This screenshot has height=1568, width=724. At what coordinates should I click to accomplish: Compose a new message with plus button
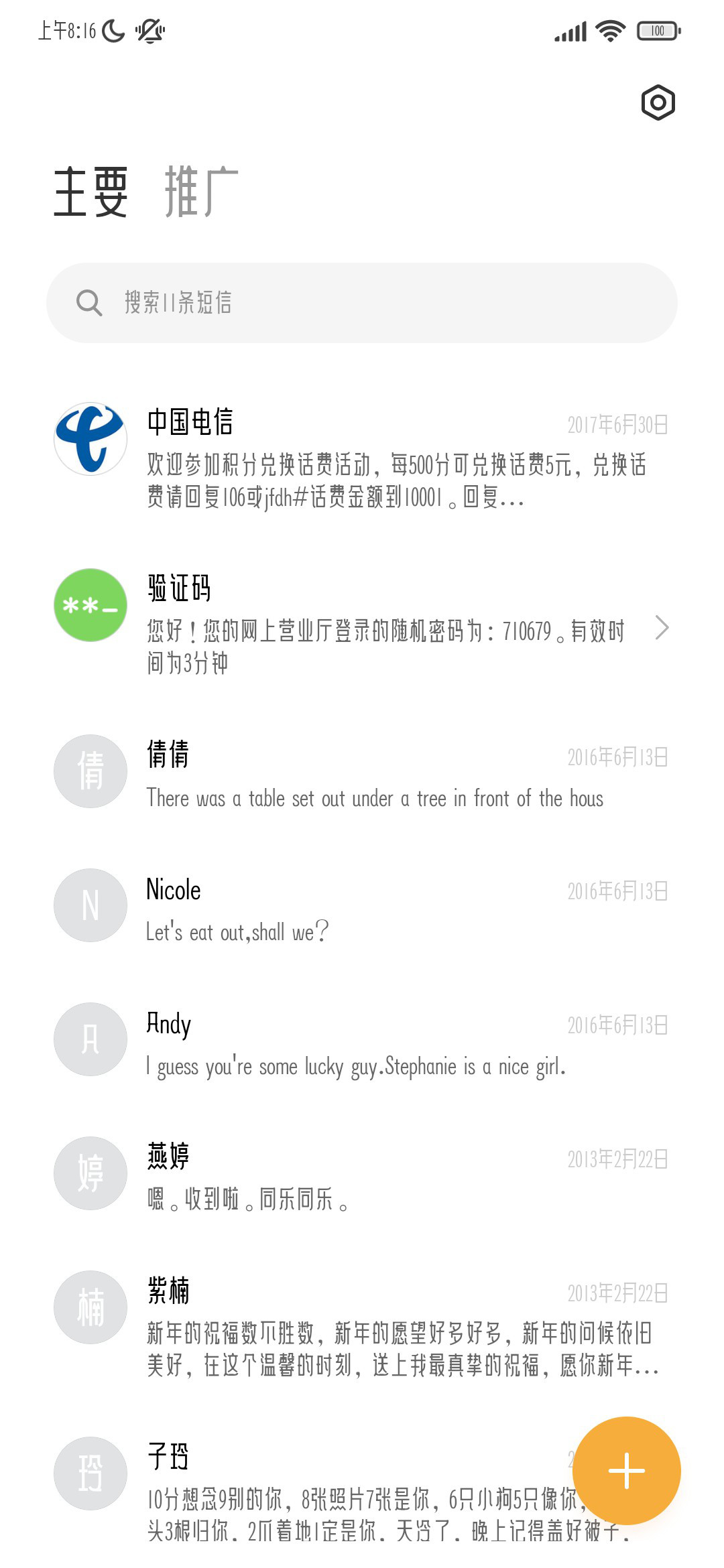click(627, 1471)
